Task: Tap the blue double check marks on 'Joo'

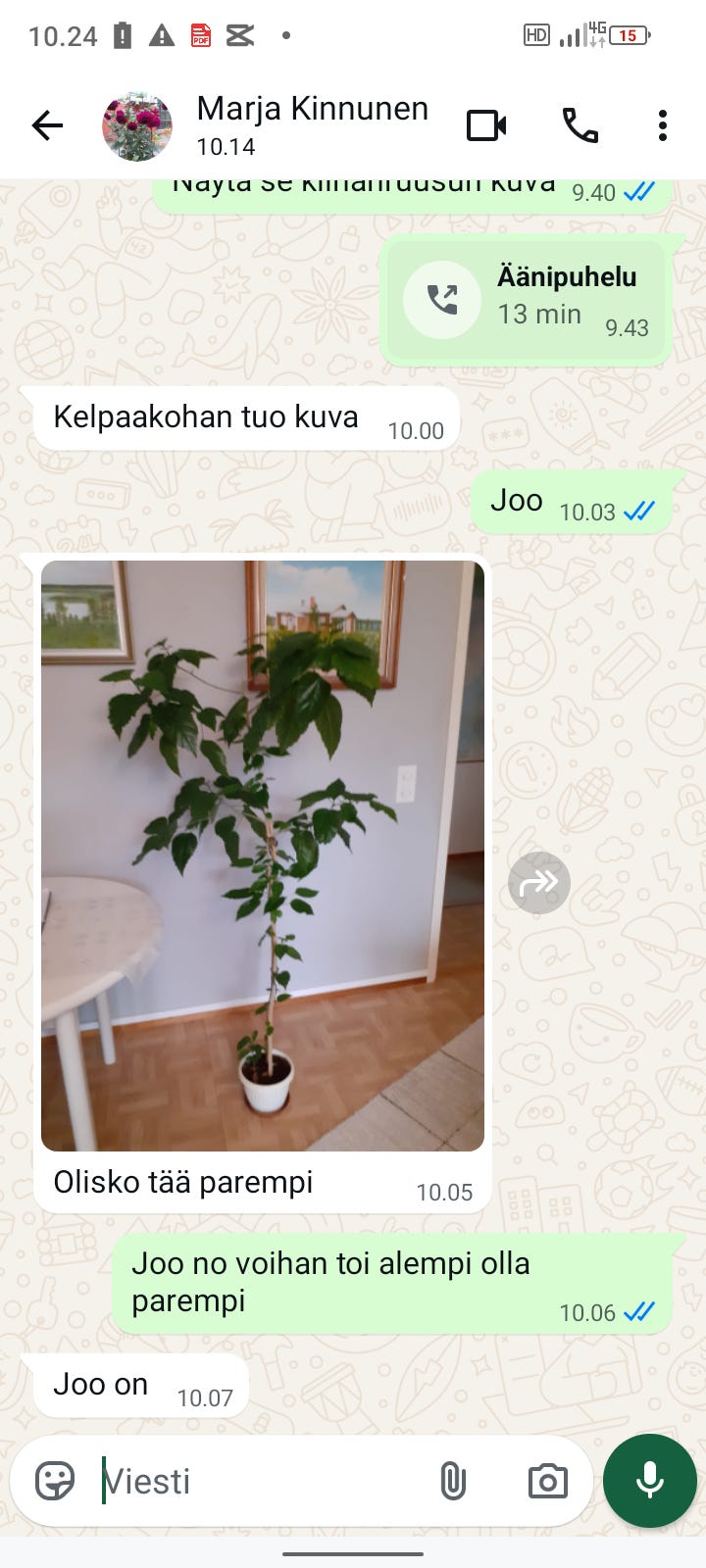Action: point(638,511)
